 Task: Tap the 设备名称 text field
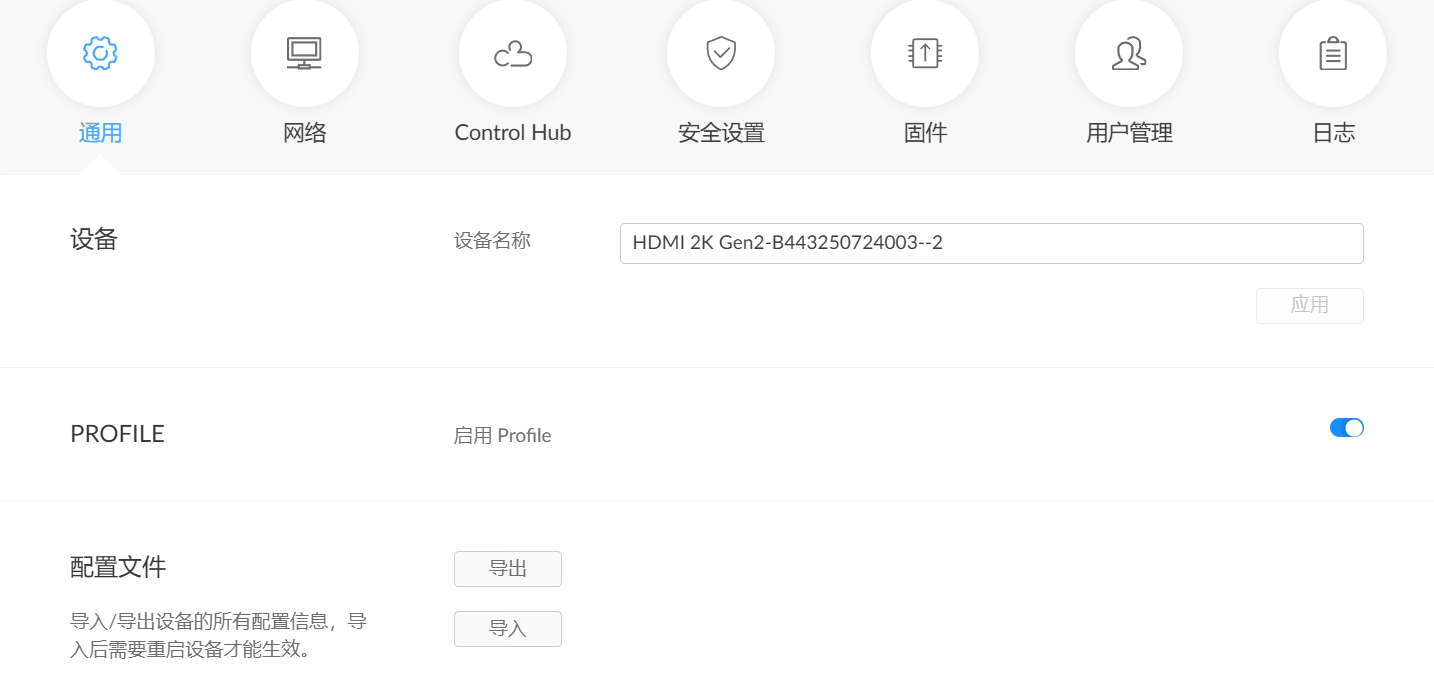991,243
